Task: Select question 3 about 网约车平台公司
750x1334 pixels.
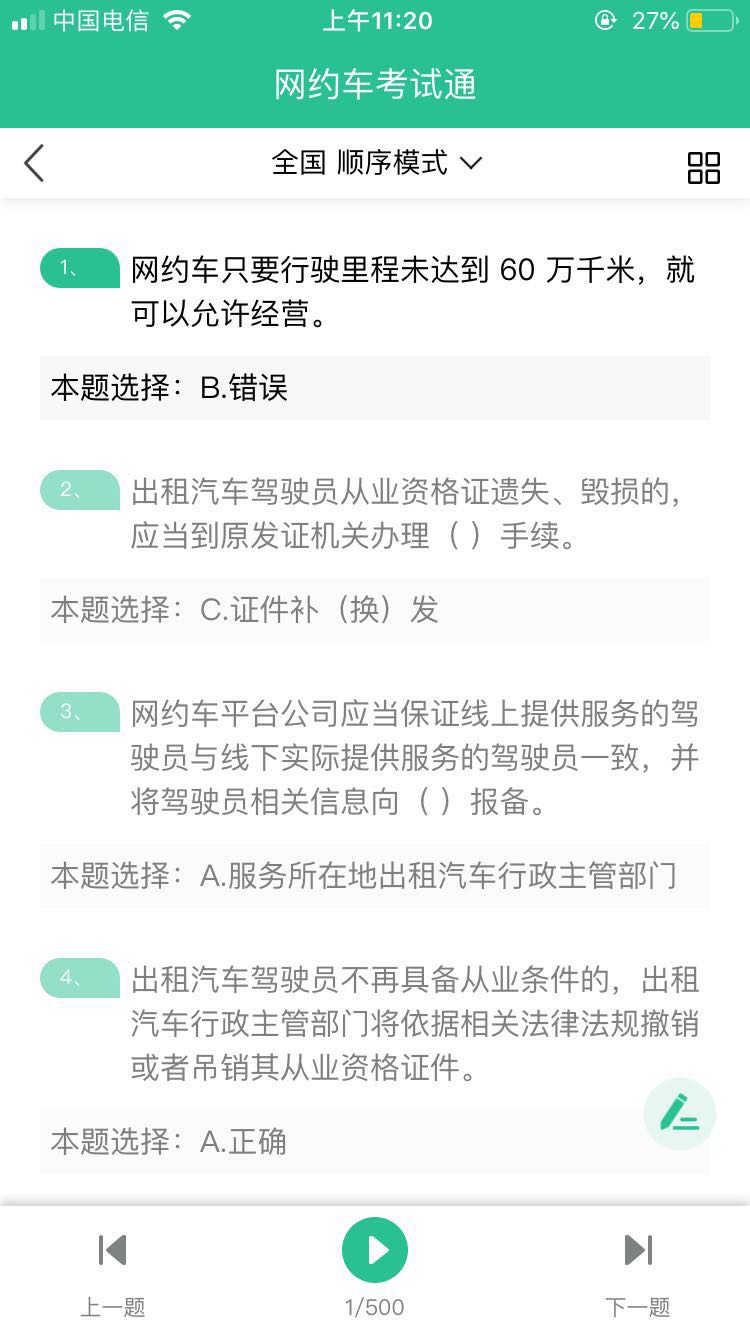Action: pos(412,757)
